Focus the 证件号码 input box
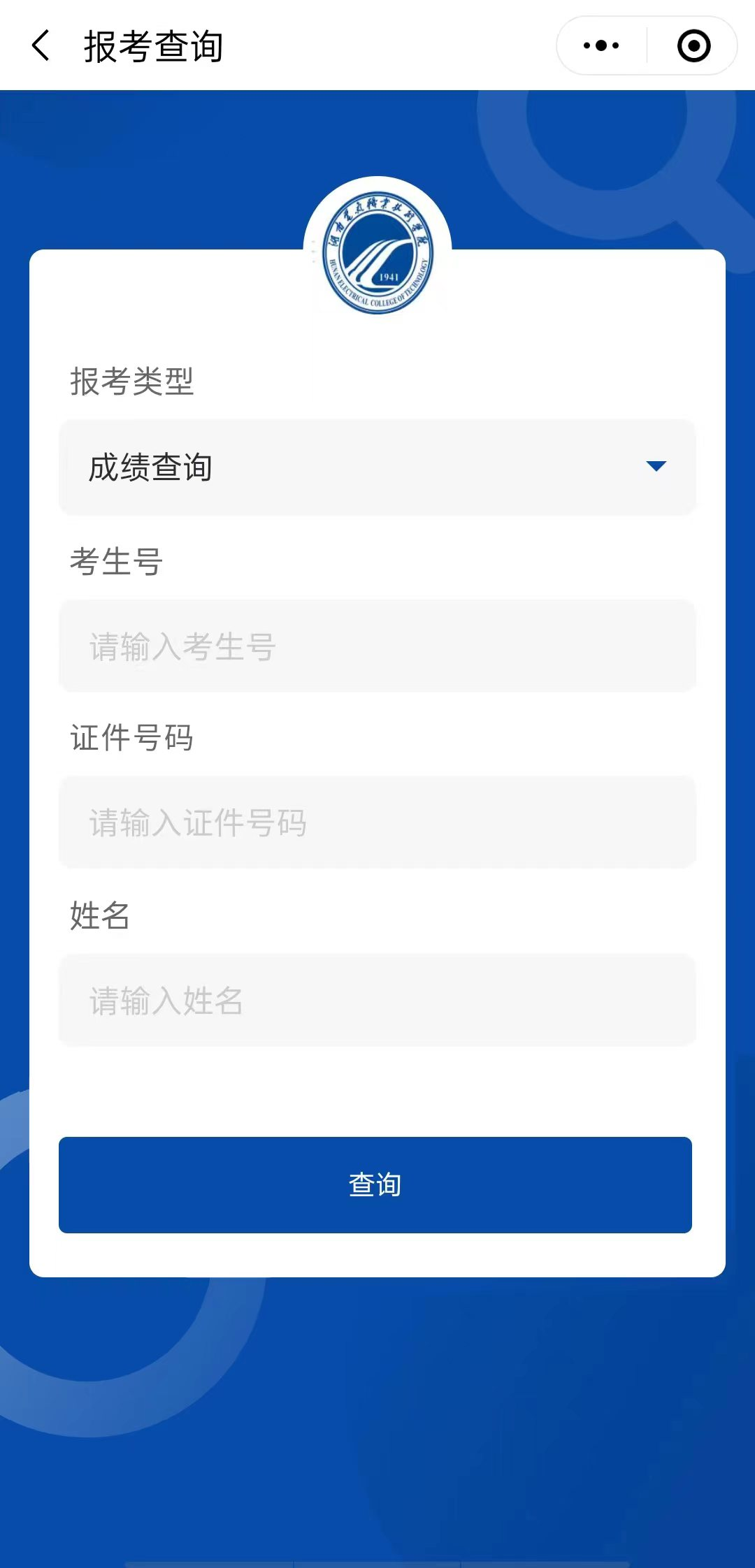 377,822
